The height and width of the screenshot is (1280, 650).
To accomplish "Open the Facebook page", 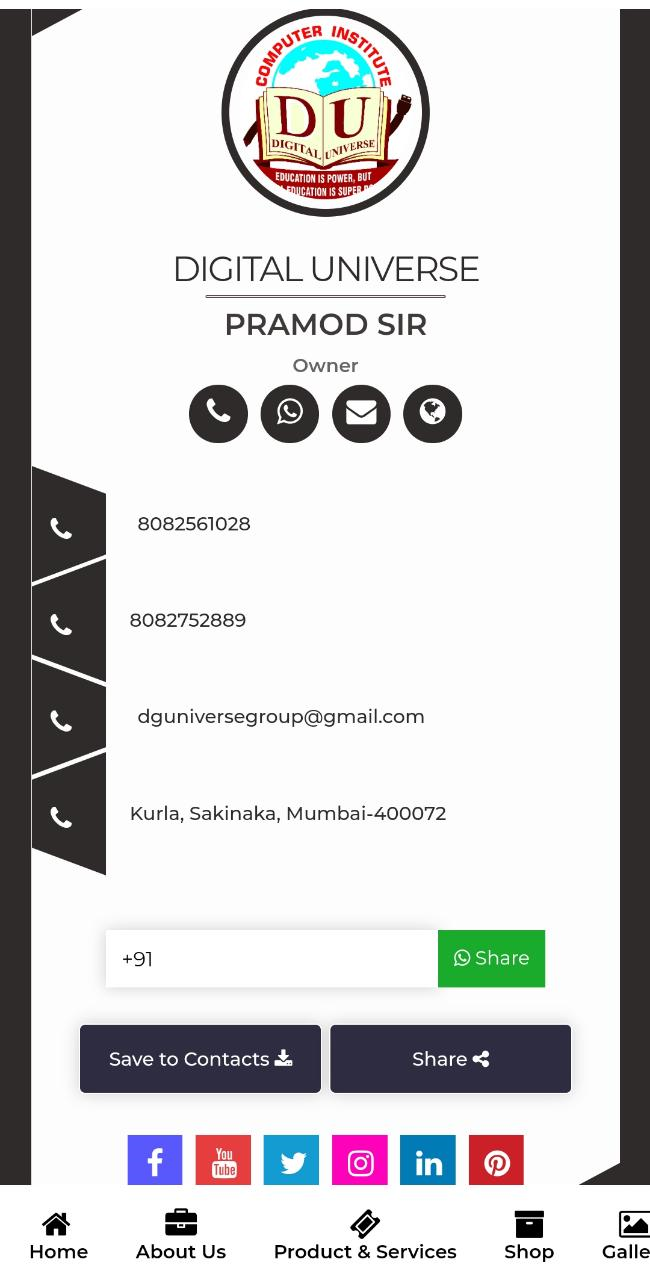I will click(155, 1162).
